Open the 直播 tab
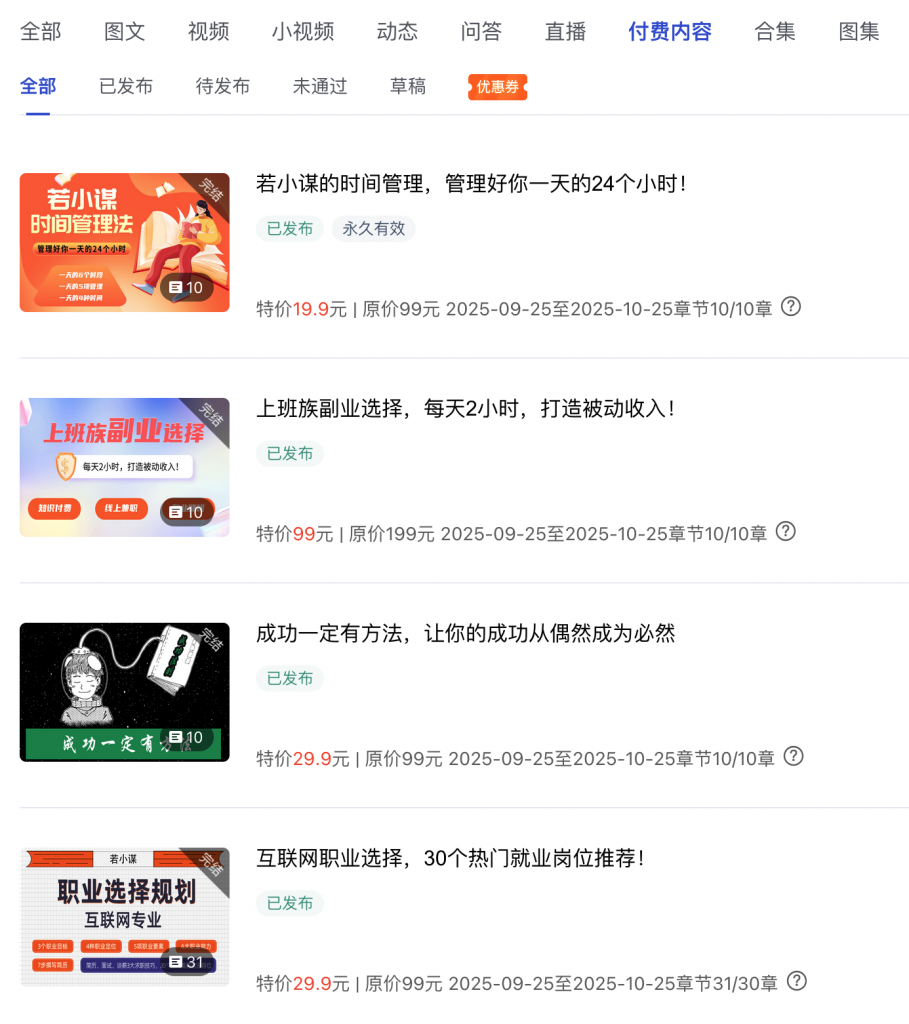Screen dimensions: 909x1024 [x=565, y=31]
